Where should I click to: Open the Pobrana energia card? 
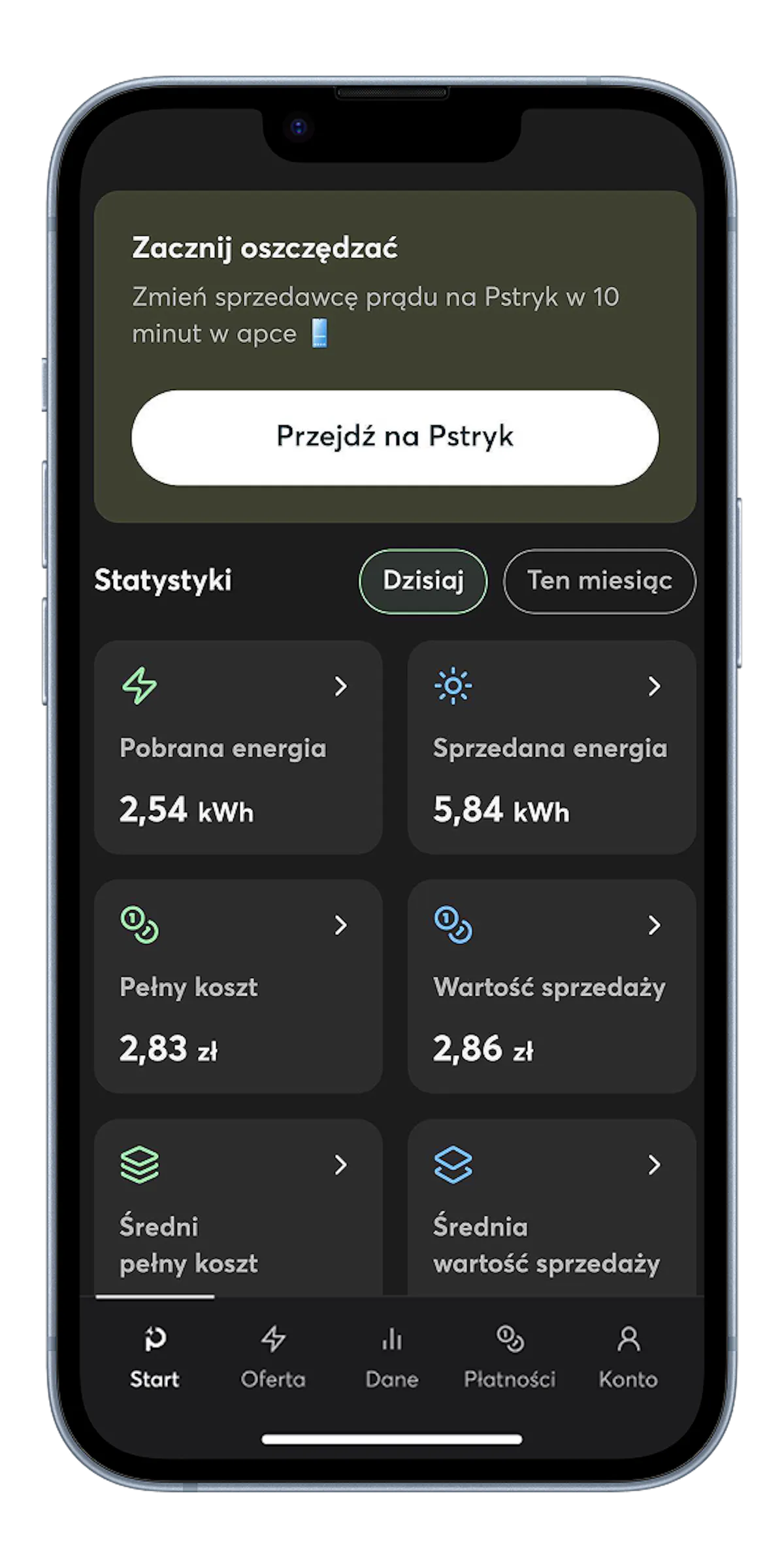pyautogui.click(x=238, y=747)
